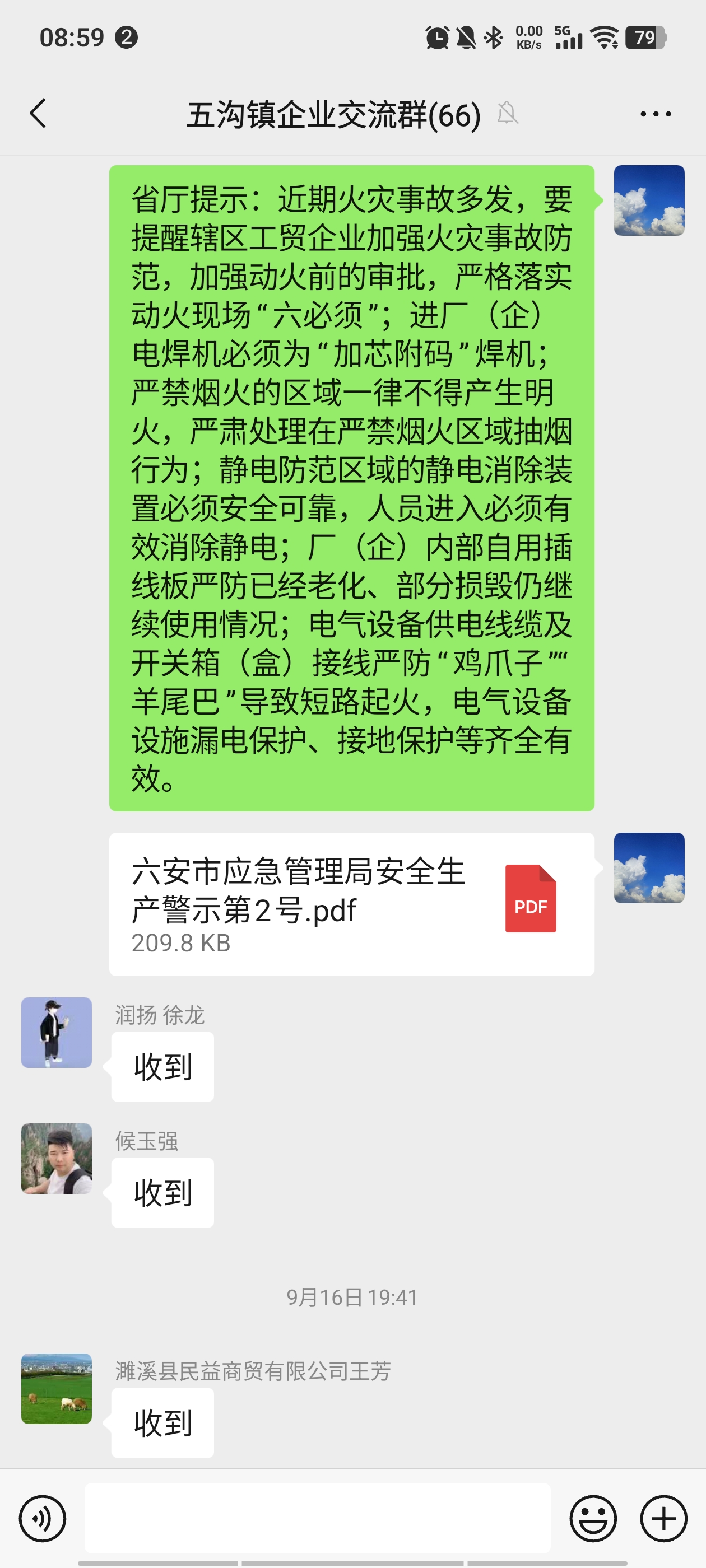View 润扬 徐龙's profile avatar
The height and width of the screenshot is (1568, 706).
(57, 1032)
